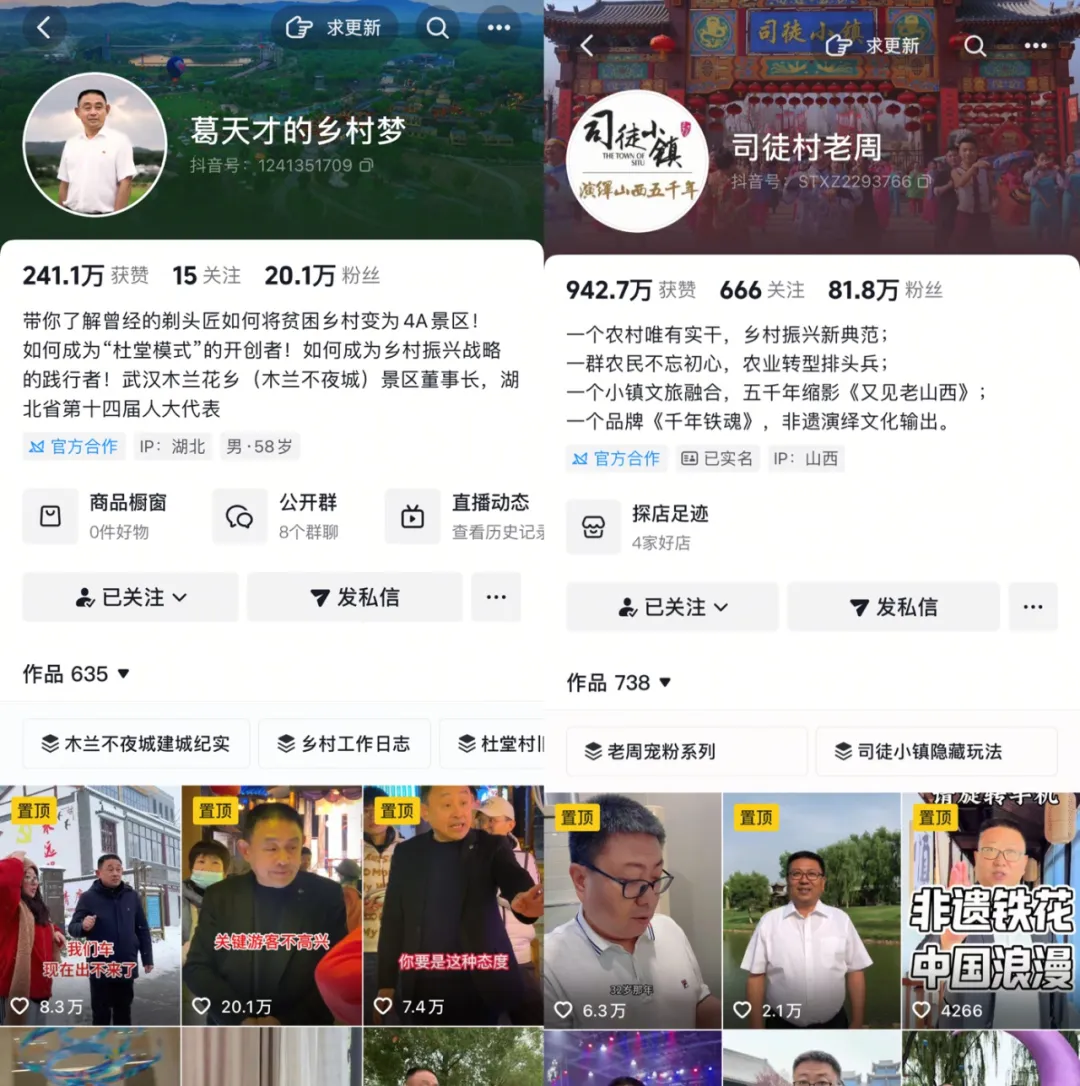The image size is (1080, 1086).
Task: Open 木兰不夜城建城纪实 collection
Action: [x=135, y=744]
